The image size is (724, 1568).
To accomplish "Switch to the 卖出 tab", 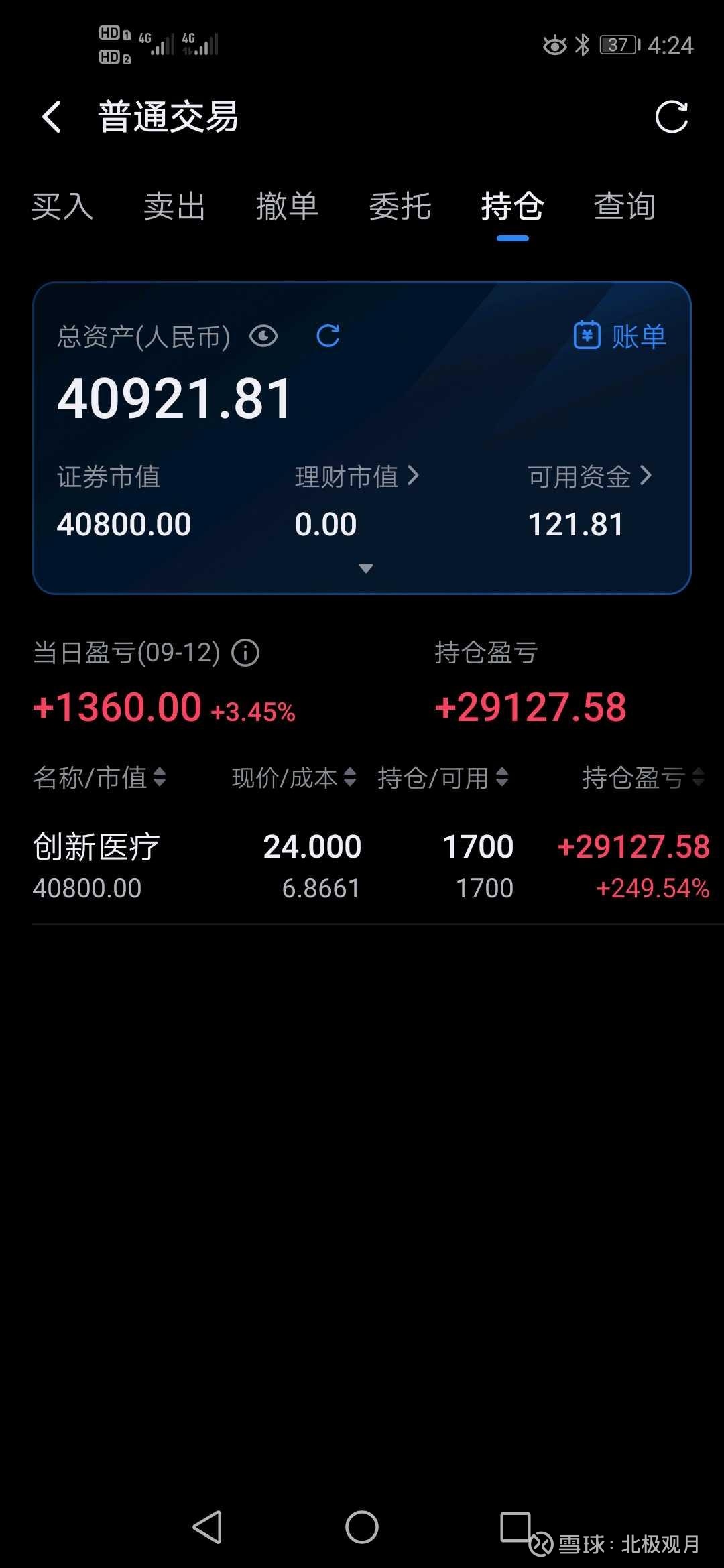I will click(174, 206).
